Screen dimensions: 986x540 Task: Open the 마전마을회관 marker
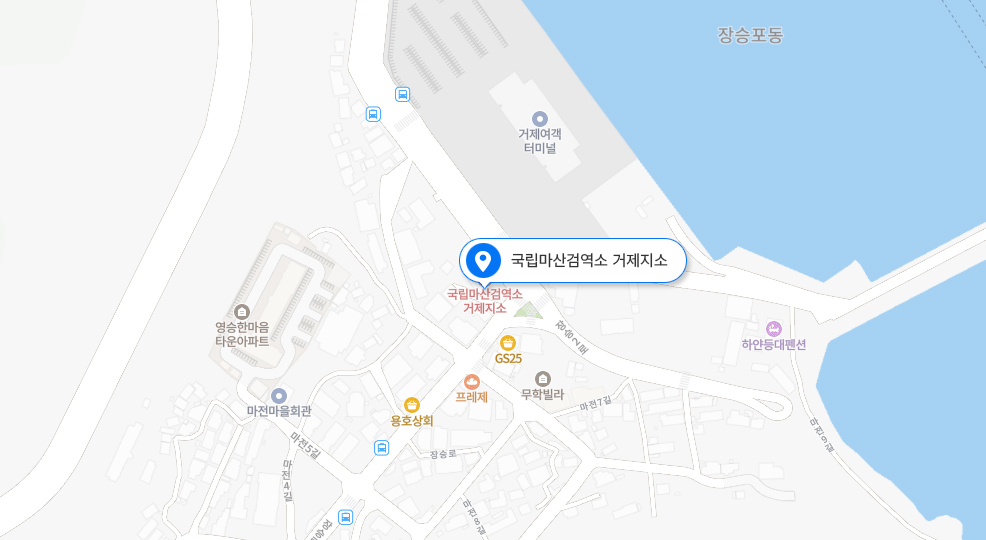[279, 396]
